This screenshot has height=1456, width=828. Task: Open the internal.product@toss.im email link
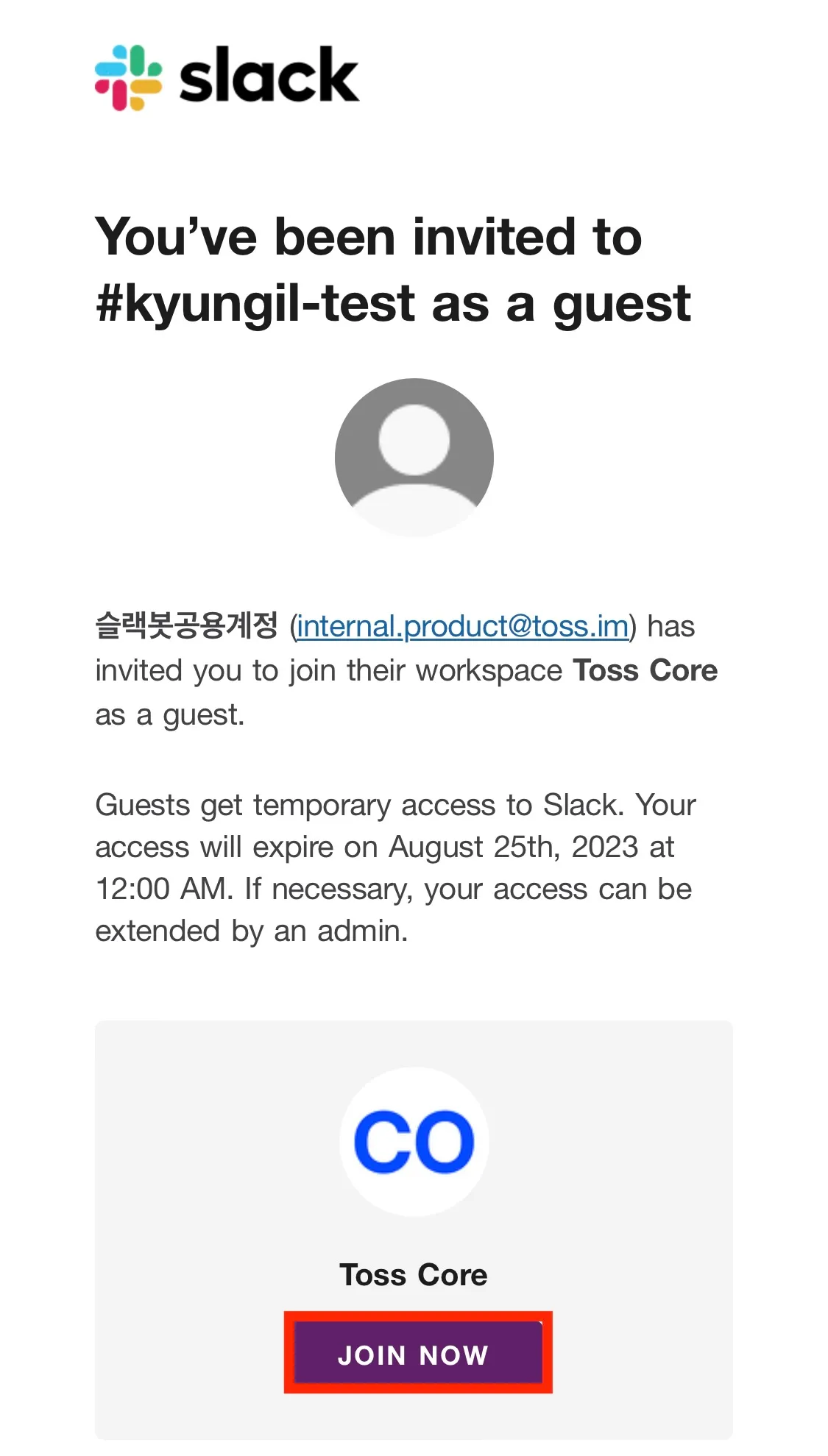[x=462, y=627]
